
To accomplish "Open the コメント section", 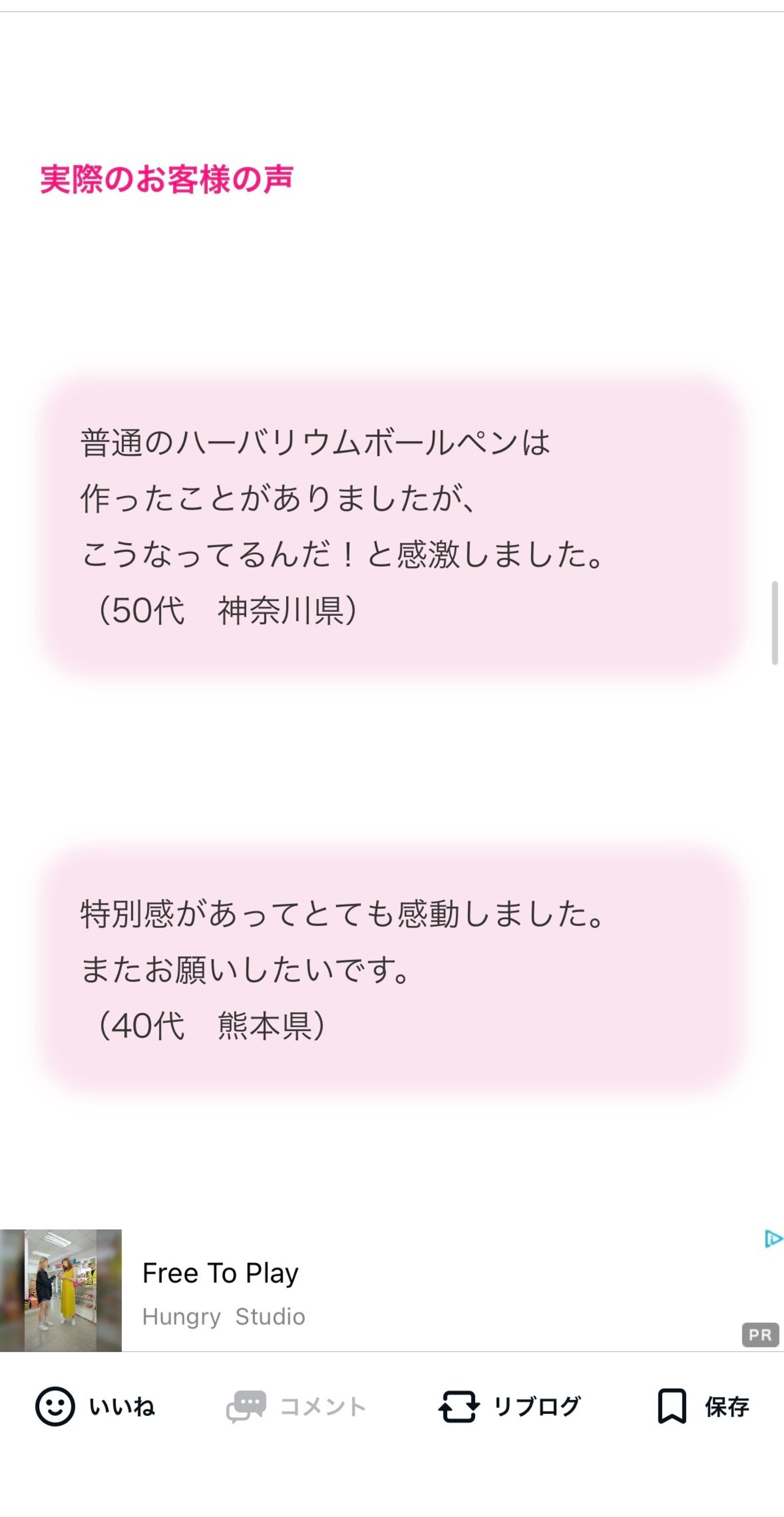I will (x=296, y=1406).
